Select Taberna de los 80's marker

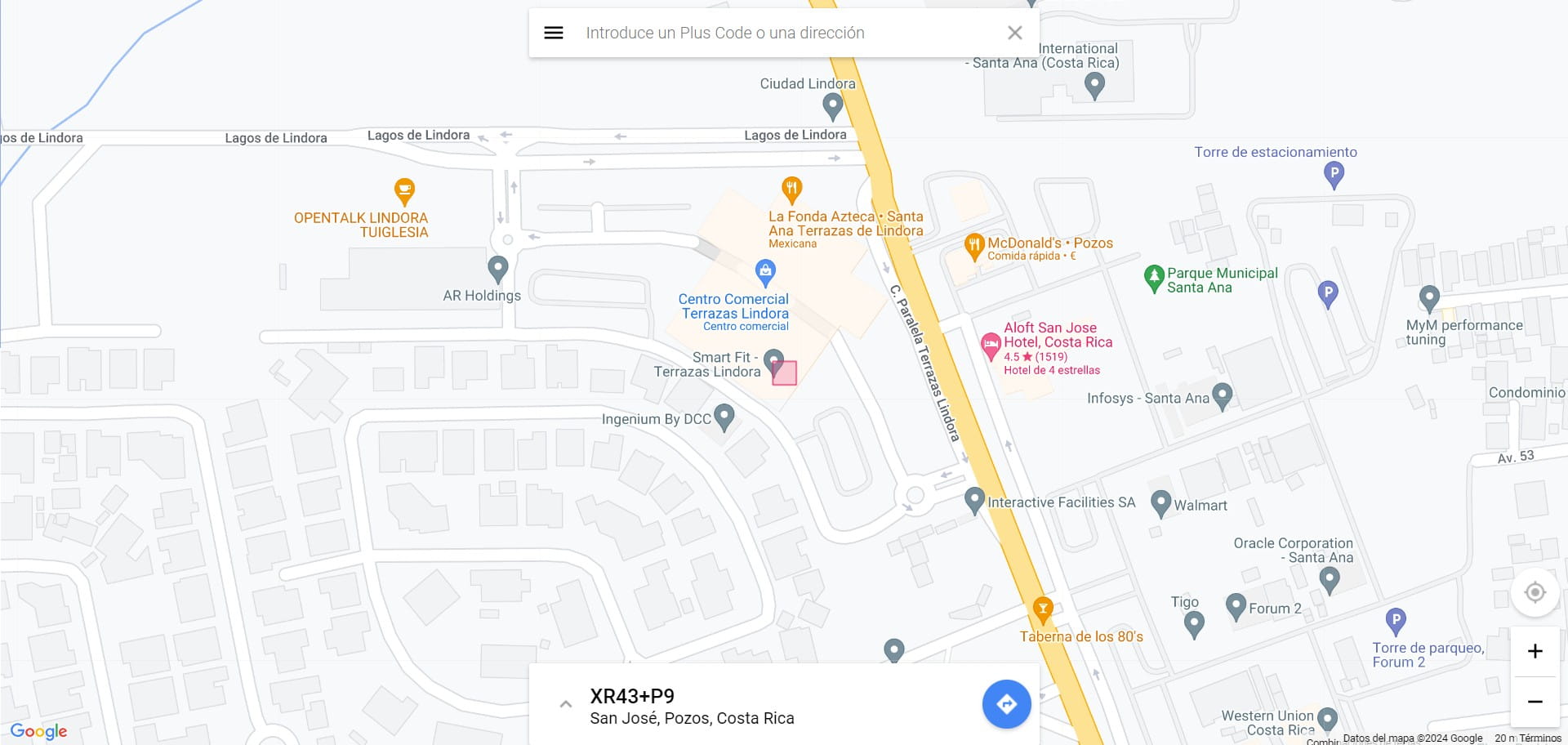coord(1042,609)
